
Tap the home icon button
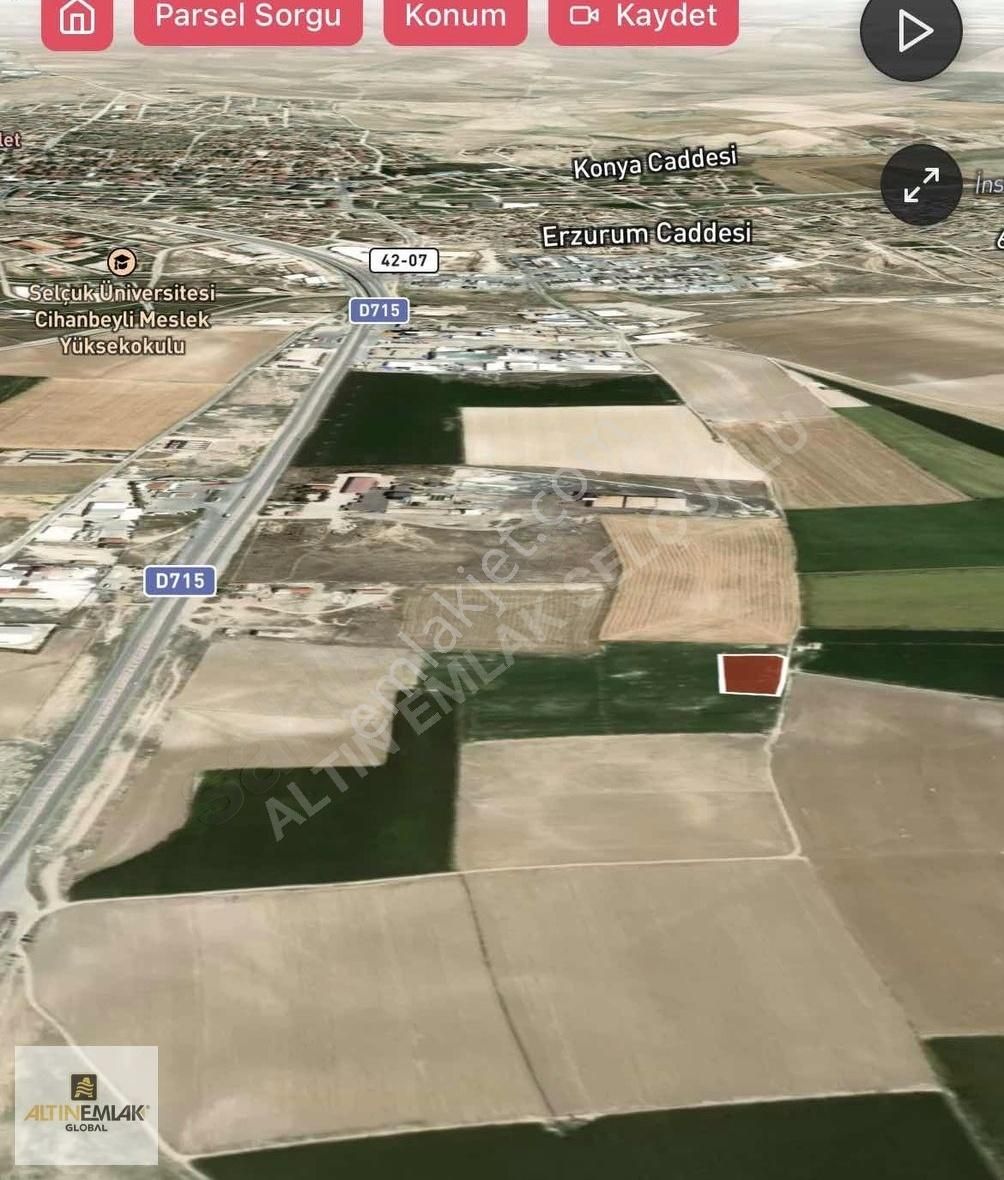click(77, 18)
